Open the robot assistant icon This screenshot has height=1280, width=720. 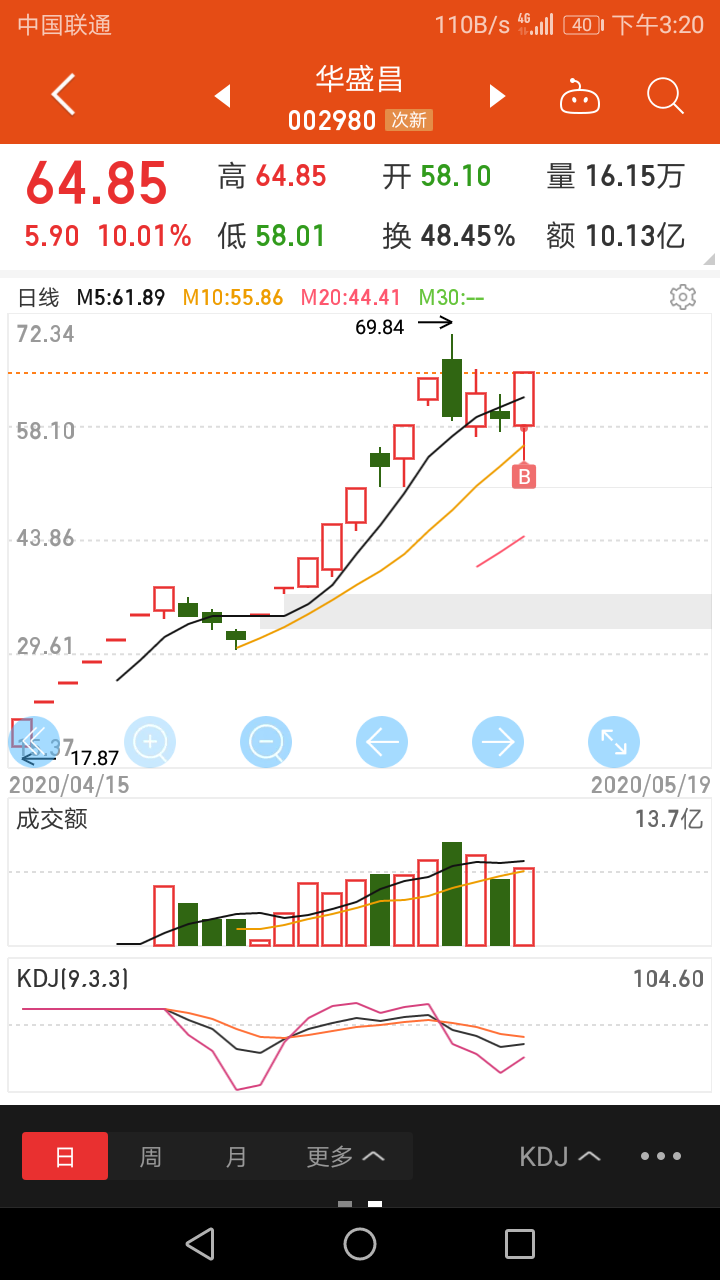tap(579, 97)
